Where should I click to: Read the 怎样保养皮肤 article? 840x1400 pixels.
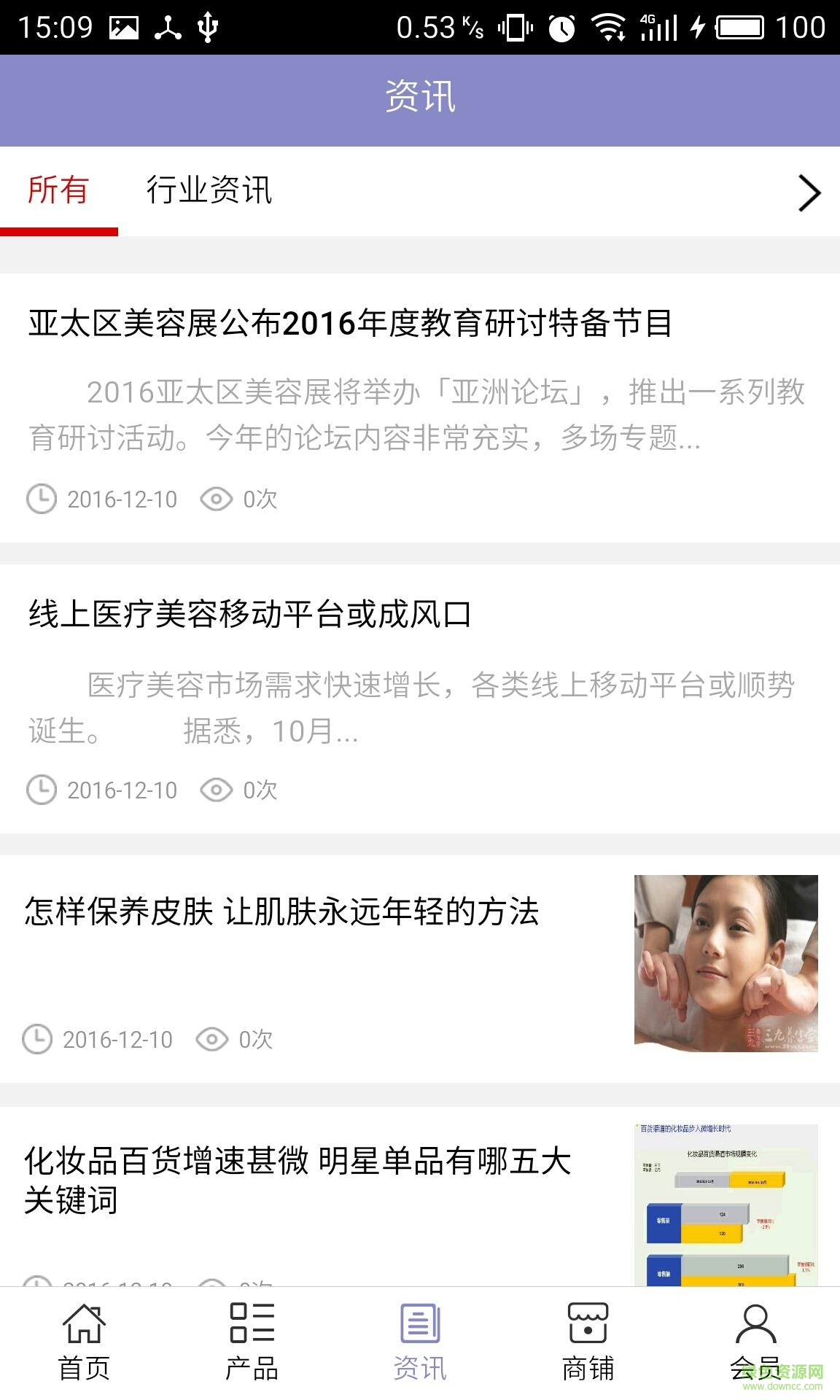click(x=282, y=912)
